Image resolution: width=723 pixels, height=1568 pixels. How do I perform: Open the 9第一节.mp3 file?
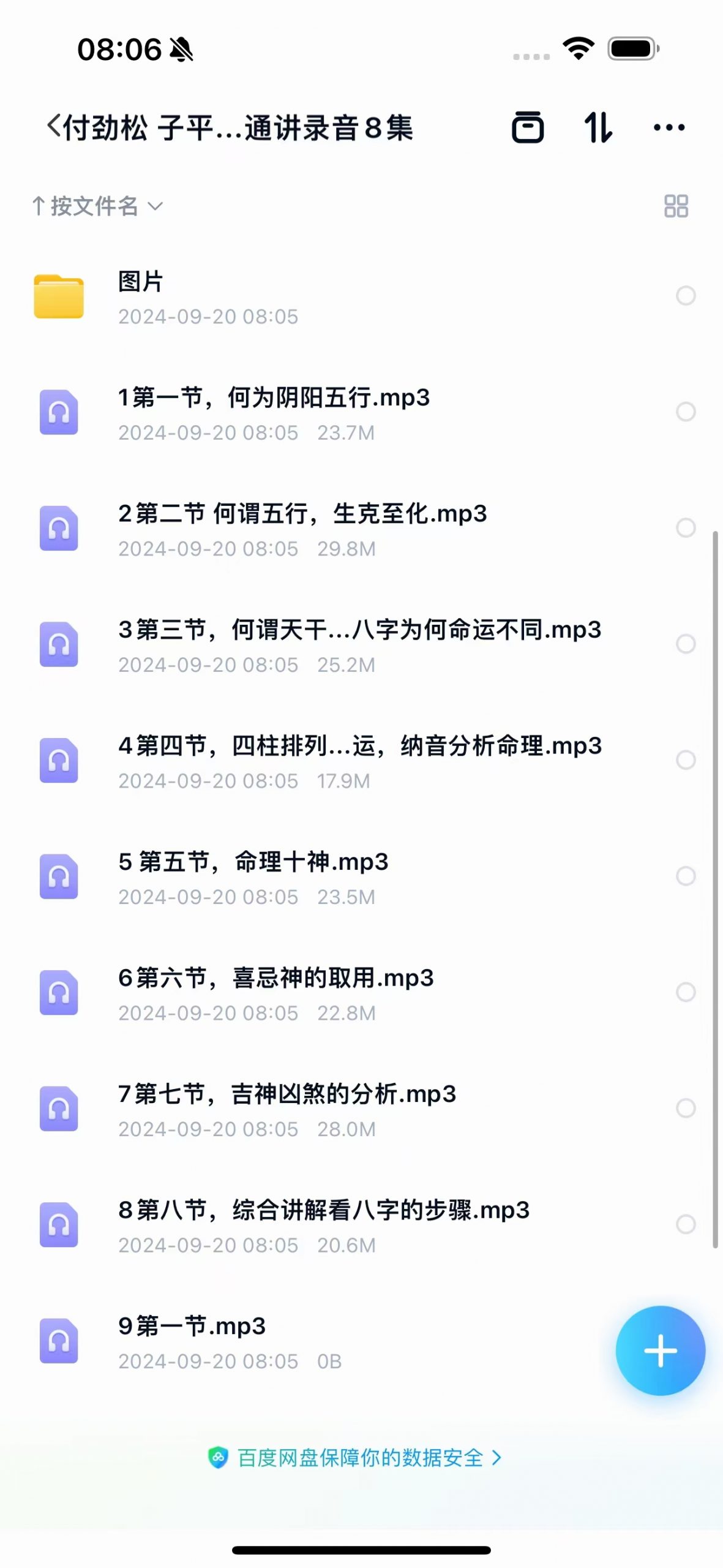point(192,1340)
